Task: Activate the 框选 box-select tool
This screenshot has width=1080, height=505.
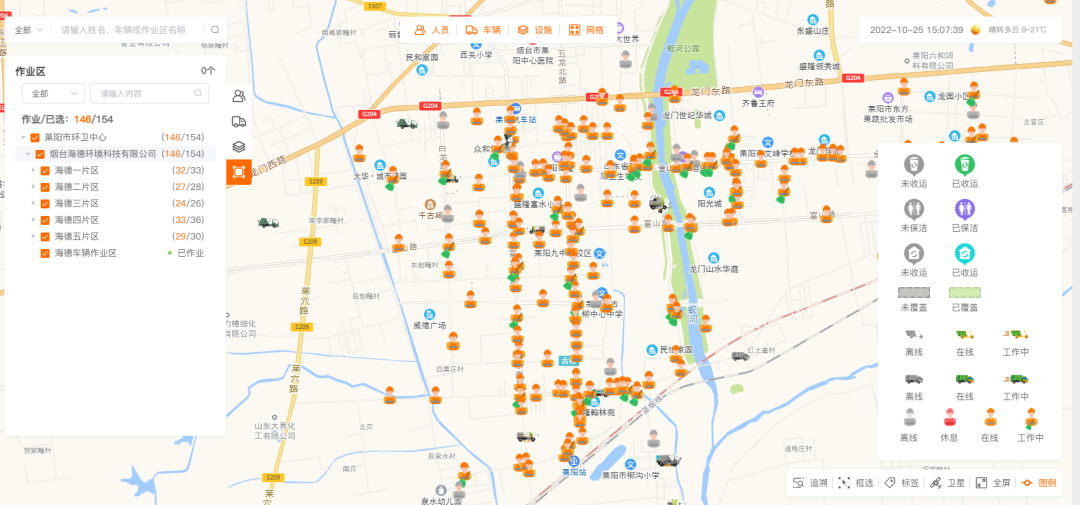Action: 856,483
